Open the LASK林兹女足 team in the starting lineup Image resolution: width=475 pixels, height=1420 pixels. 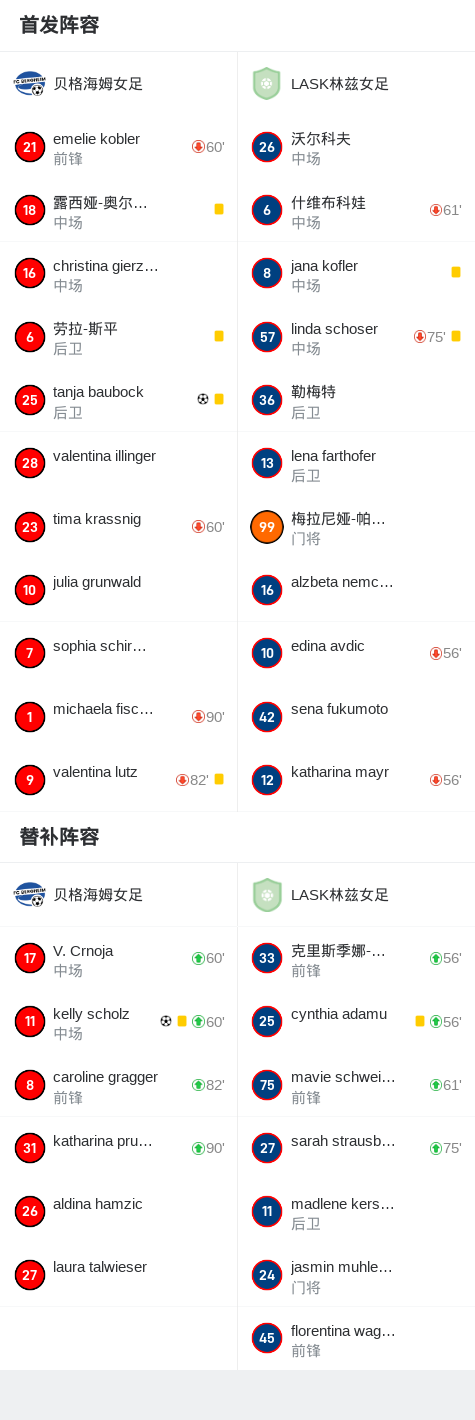pyautogui.click(x=356, y=84)
